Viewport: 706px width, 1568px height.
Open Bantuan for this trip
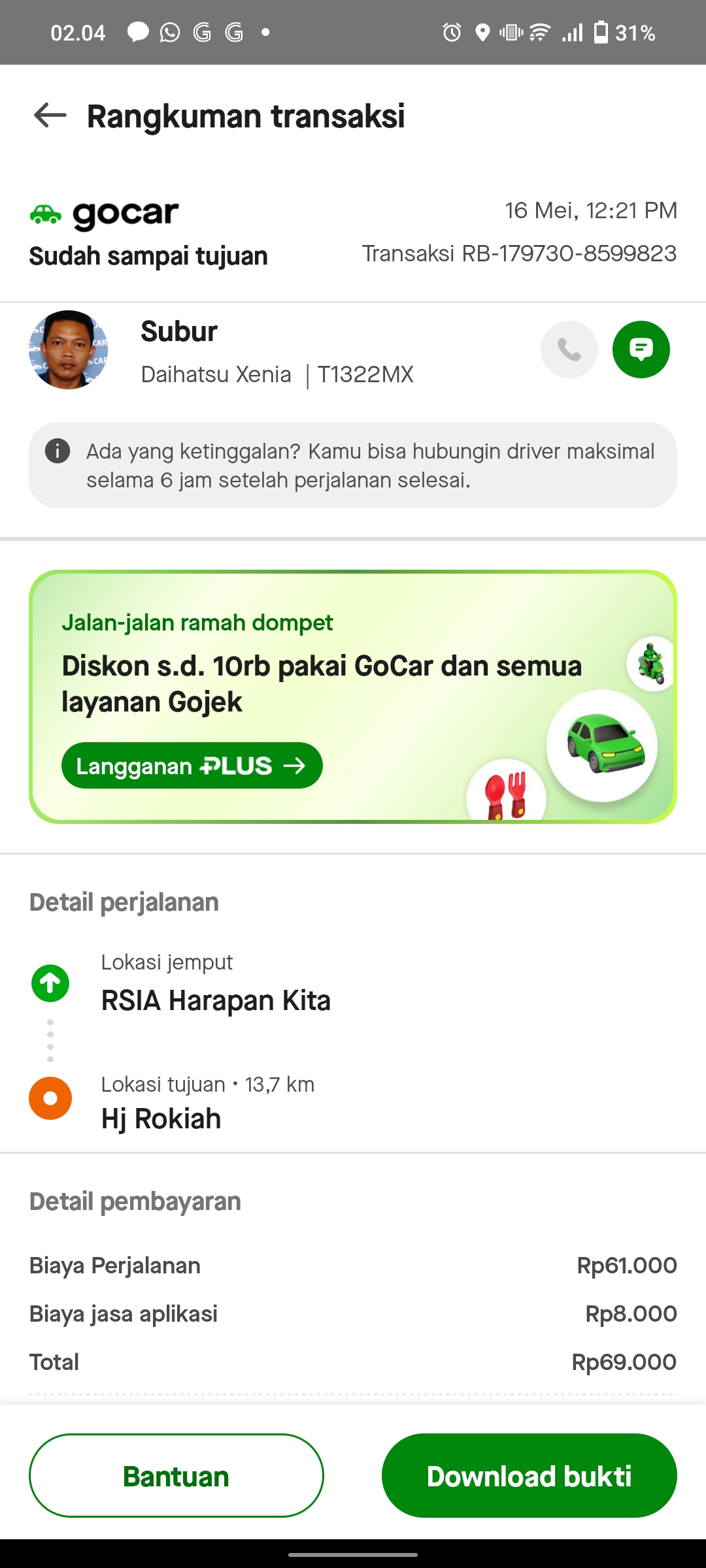[x=176, y=1476]
